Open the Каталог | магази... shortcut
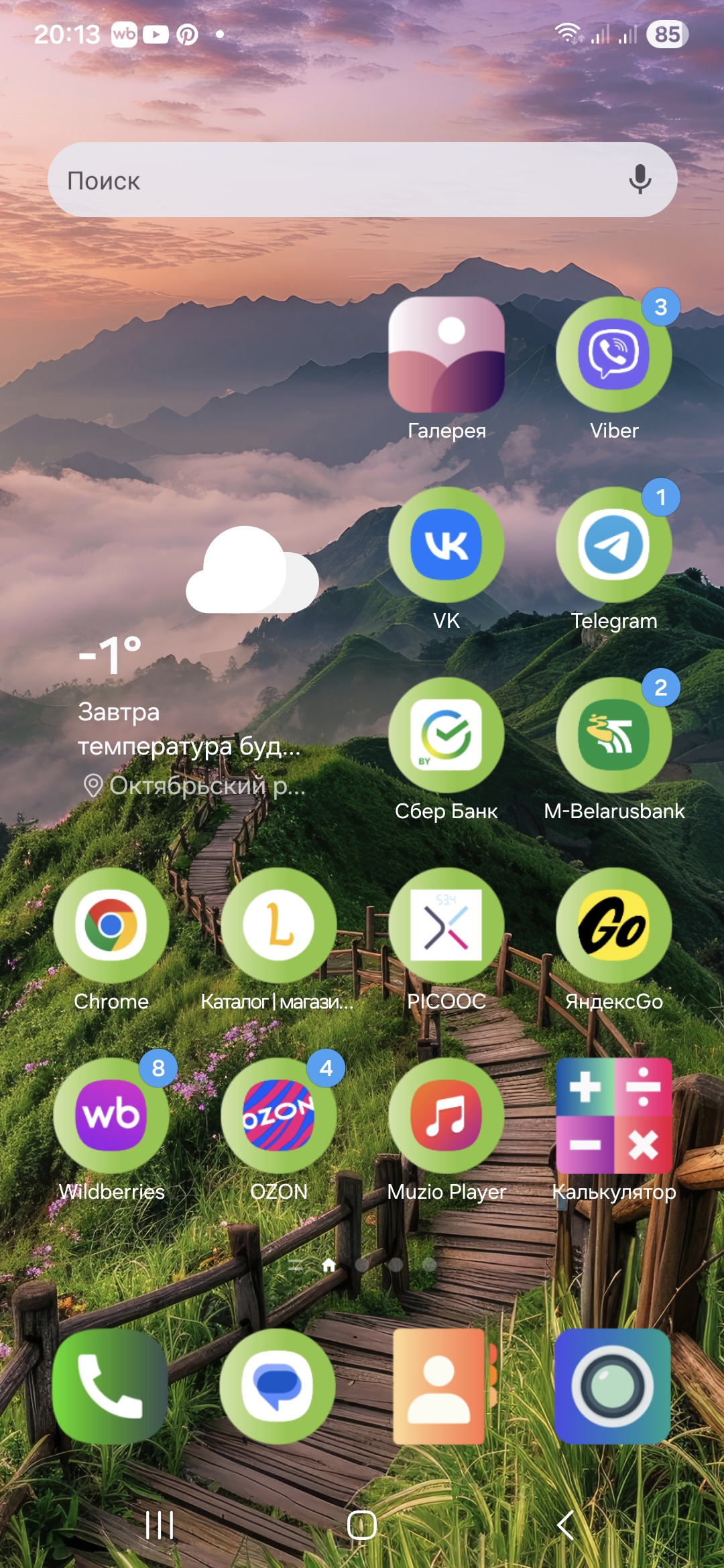This screenshot has width=724, height=1568. [x=279, y=925]
